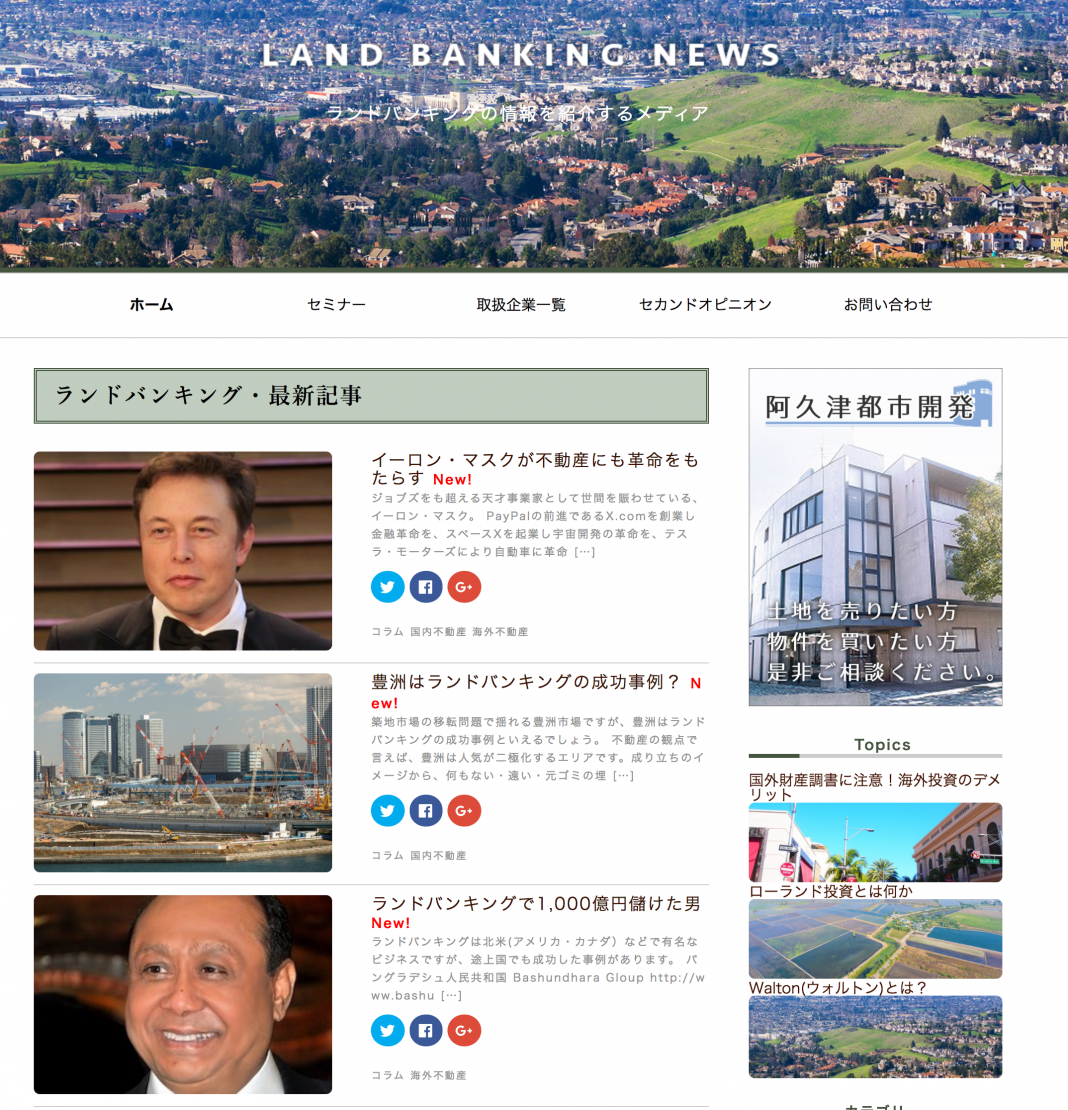This screenshot has width=1068, height=1110.
Task: Switch to セカンドオピニオン page
Action: point(705,305)
